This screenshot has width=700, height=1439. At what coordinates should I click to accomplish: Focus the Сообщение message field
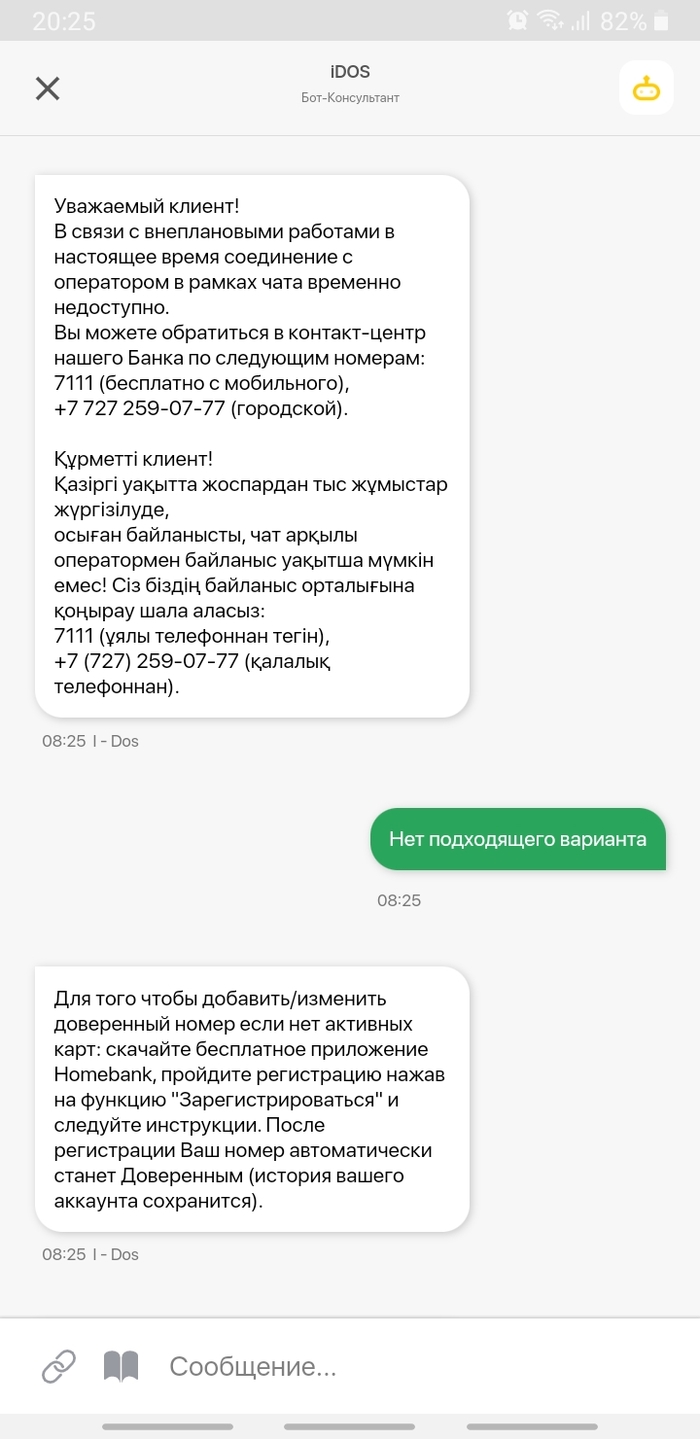[x=400, y=1366]
